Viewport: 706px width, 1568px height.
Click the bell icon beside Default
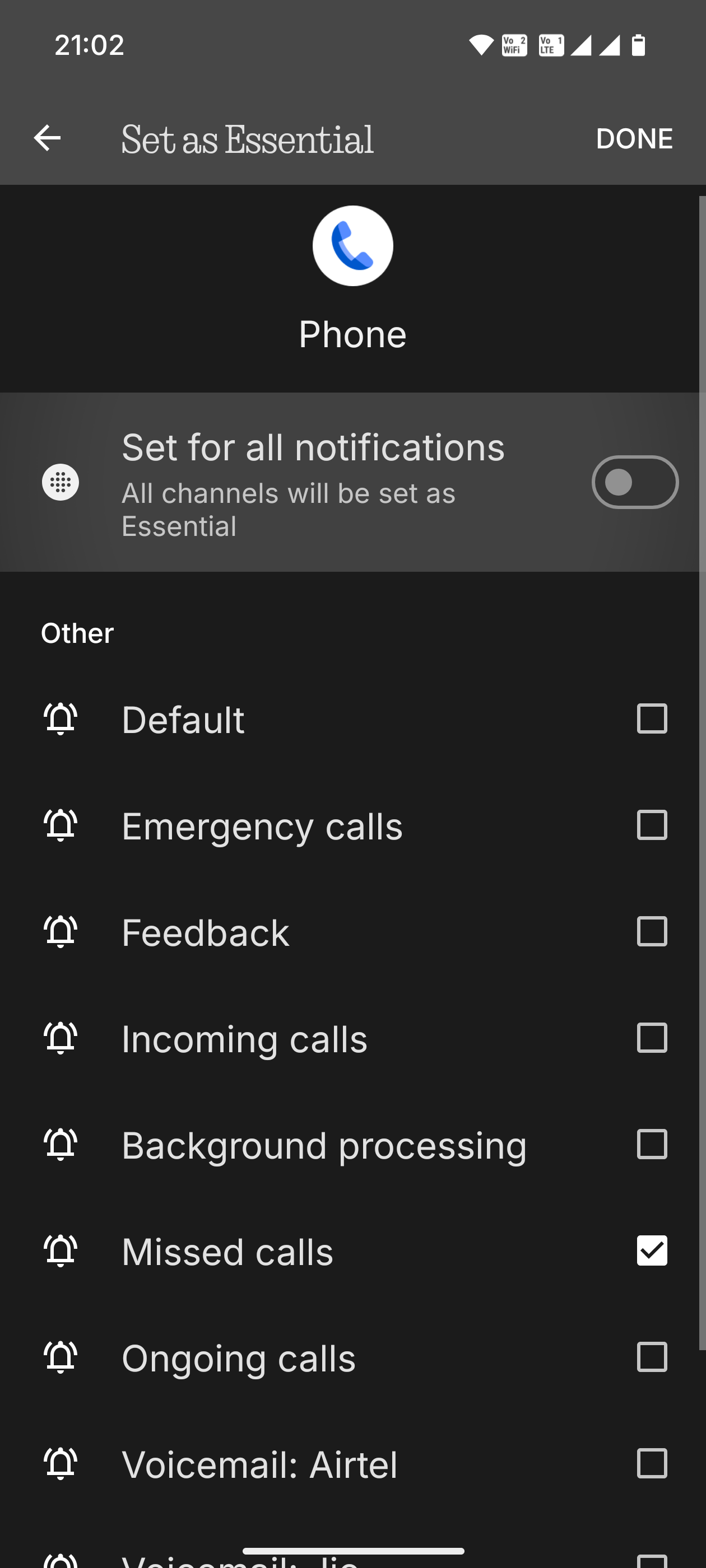60,719
